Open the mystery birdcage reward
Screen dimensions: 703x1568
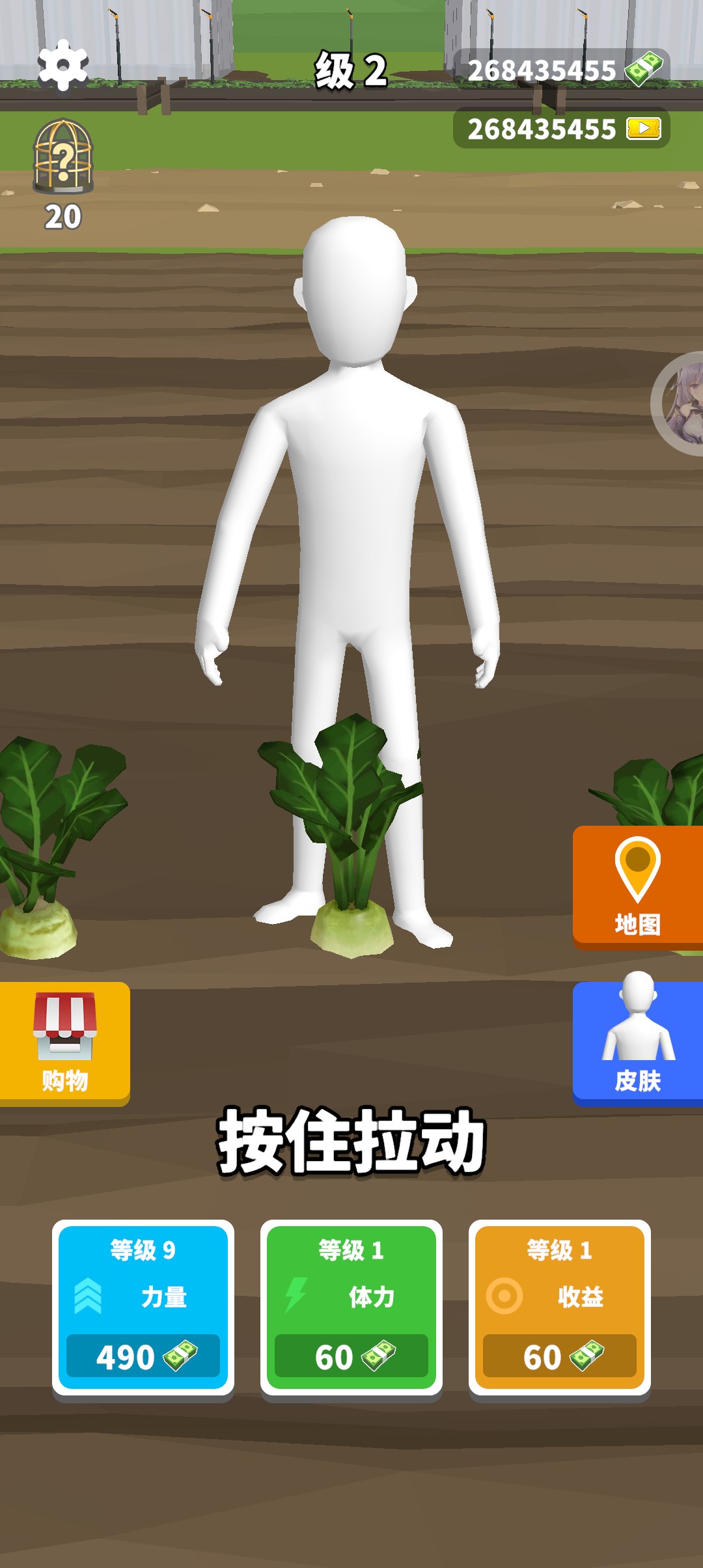[x=63, y=158]
